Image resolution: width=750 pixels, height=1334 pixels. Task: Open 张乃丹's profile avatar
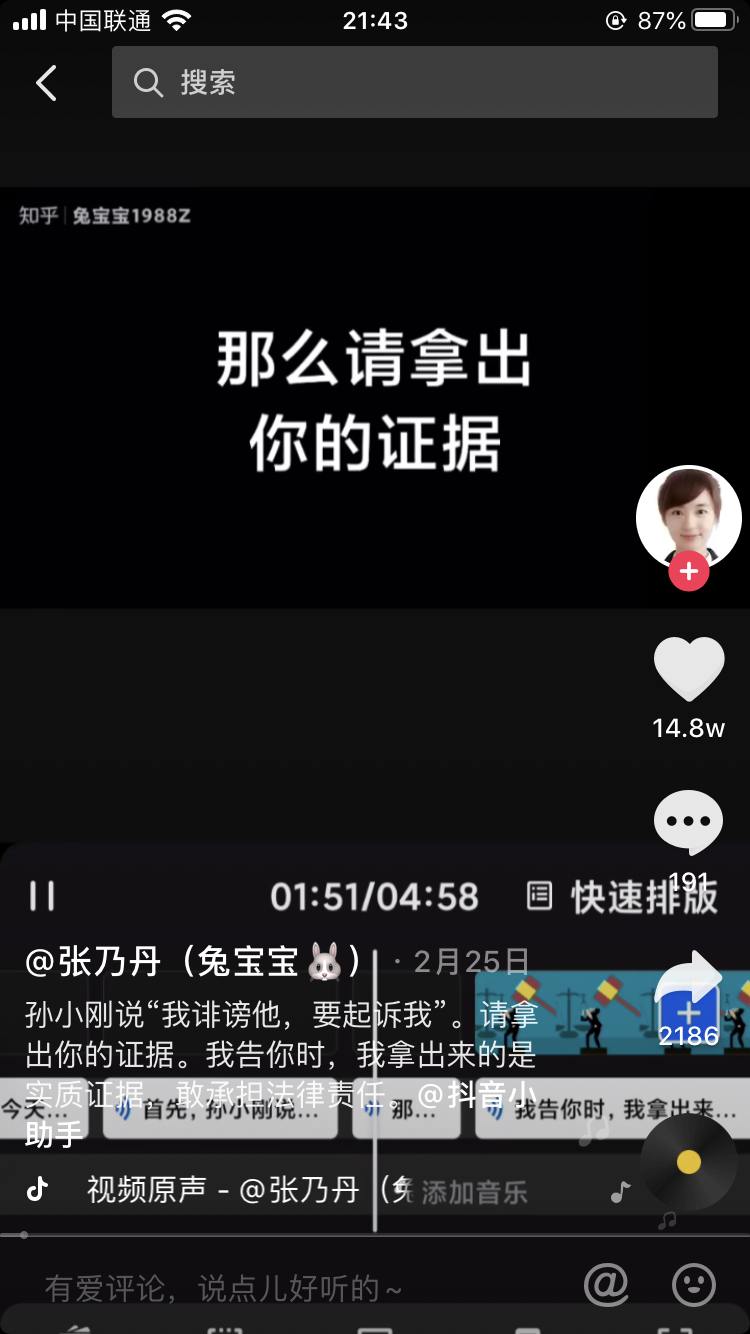[x=688, y=517]
